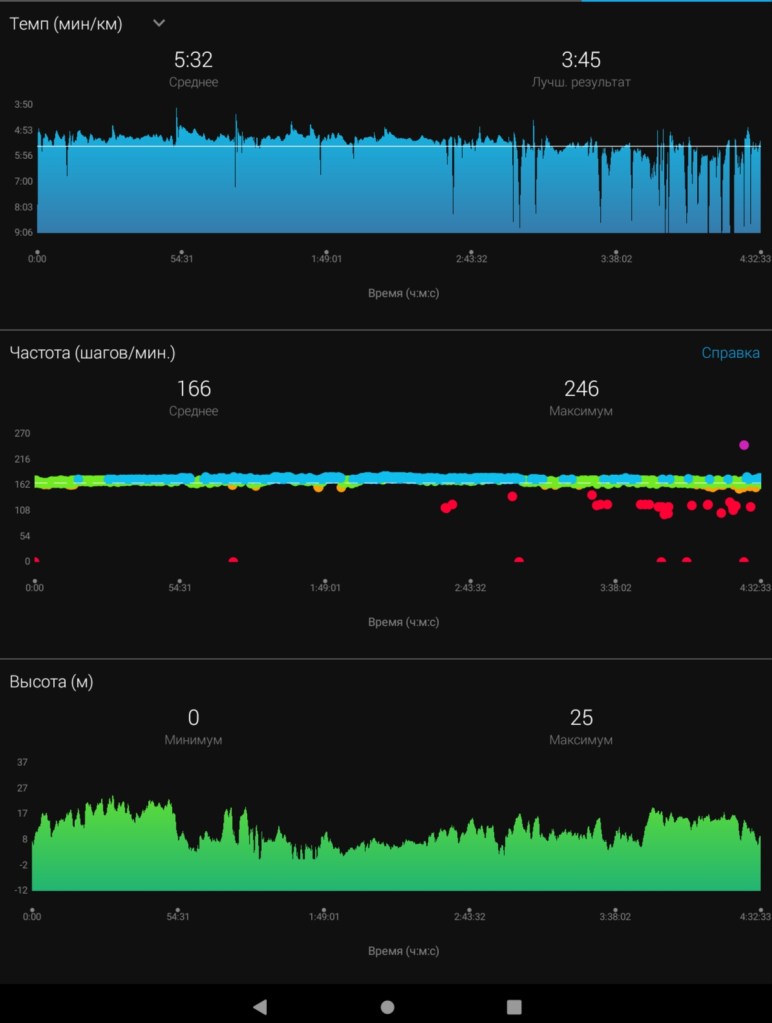
Task: Open the Частота cadence chart
Action: (398, 498)
